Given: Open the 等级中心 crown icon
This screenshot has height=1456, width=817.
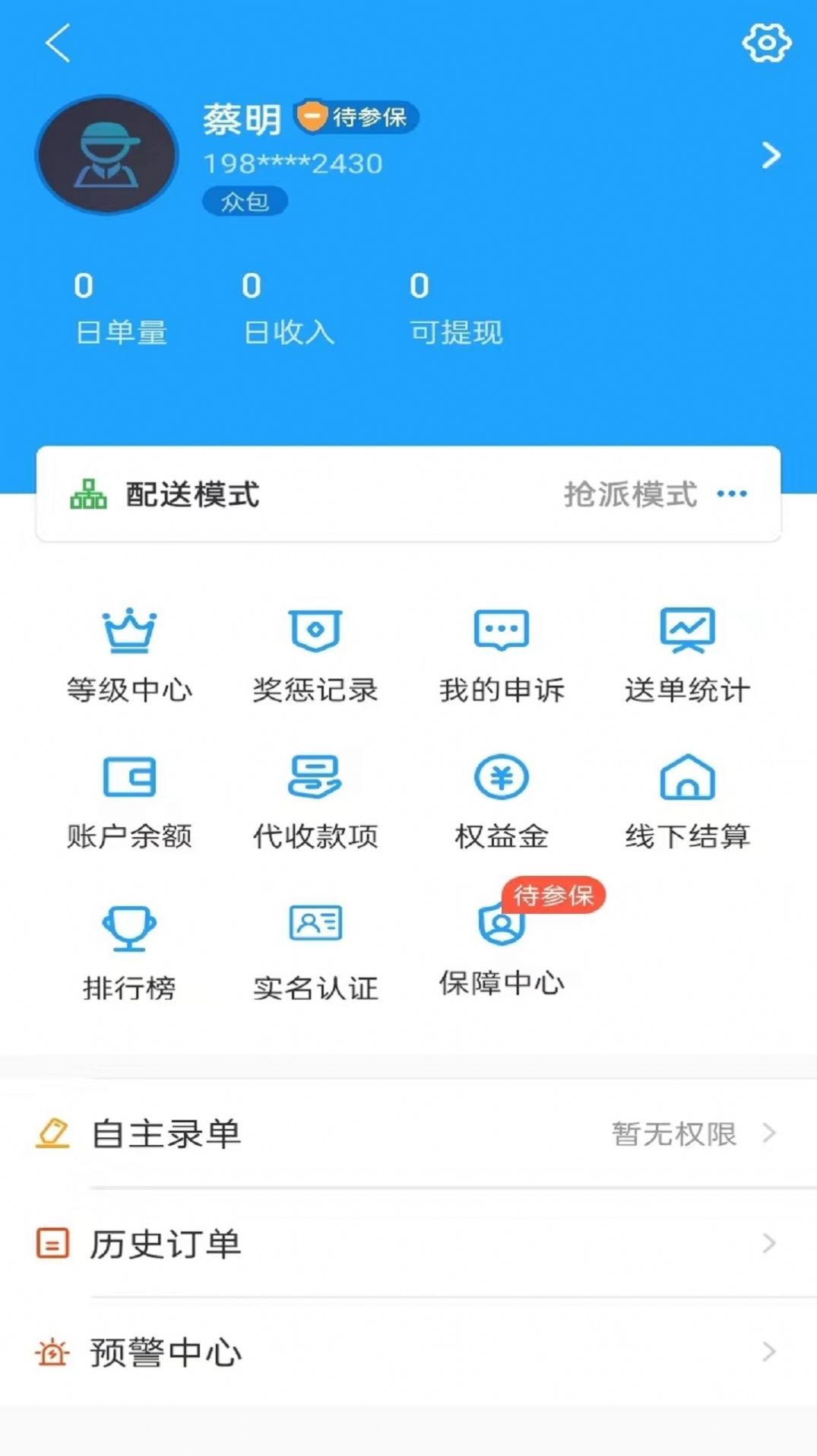Looking at the screenshot, I should [129, 630].
